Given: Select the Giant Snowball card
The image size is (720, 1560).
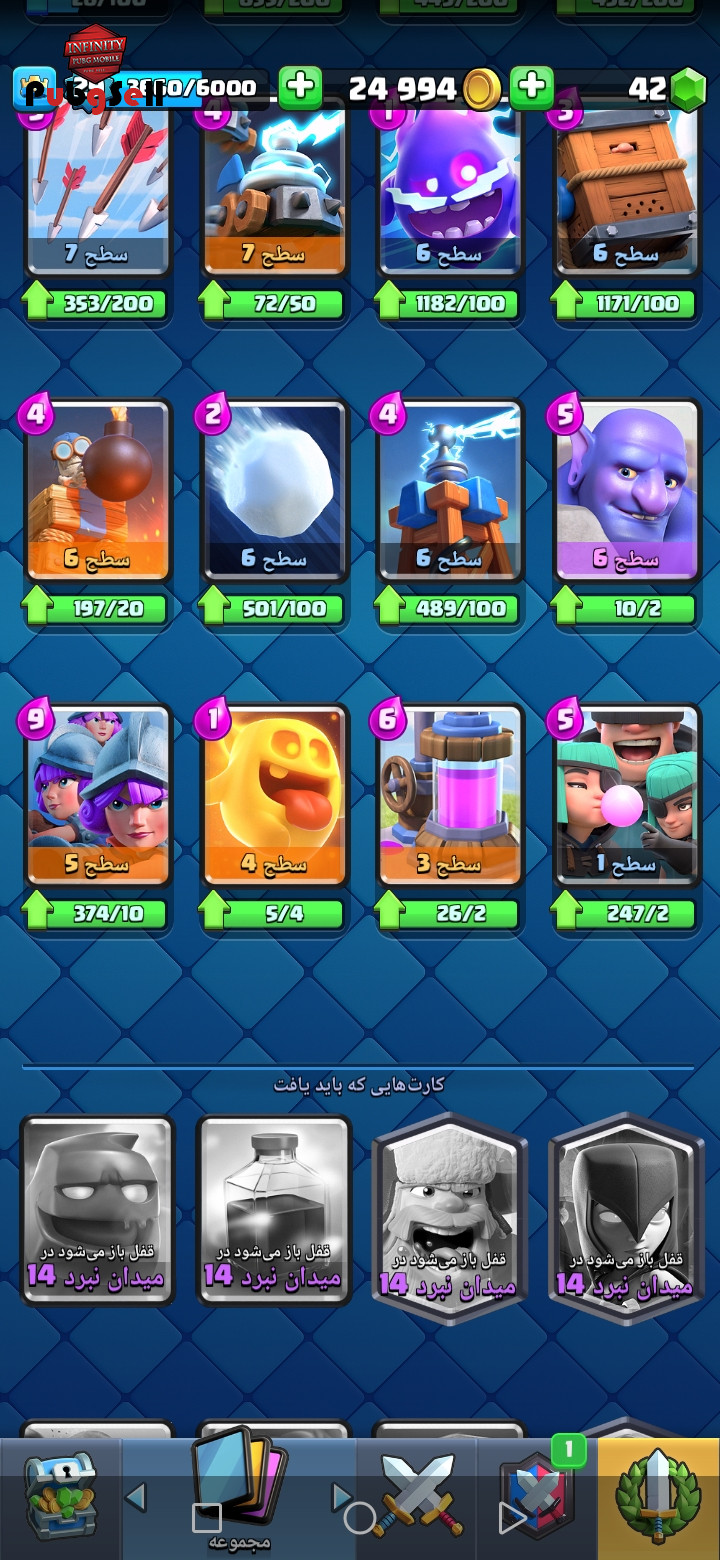Looking at the screenshot, I should pyautogui.click(x=274, y=492).
